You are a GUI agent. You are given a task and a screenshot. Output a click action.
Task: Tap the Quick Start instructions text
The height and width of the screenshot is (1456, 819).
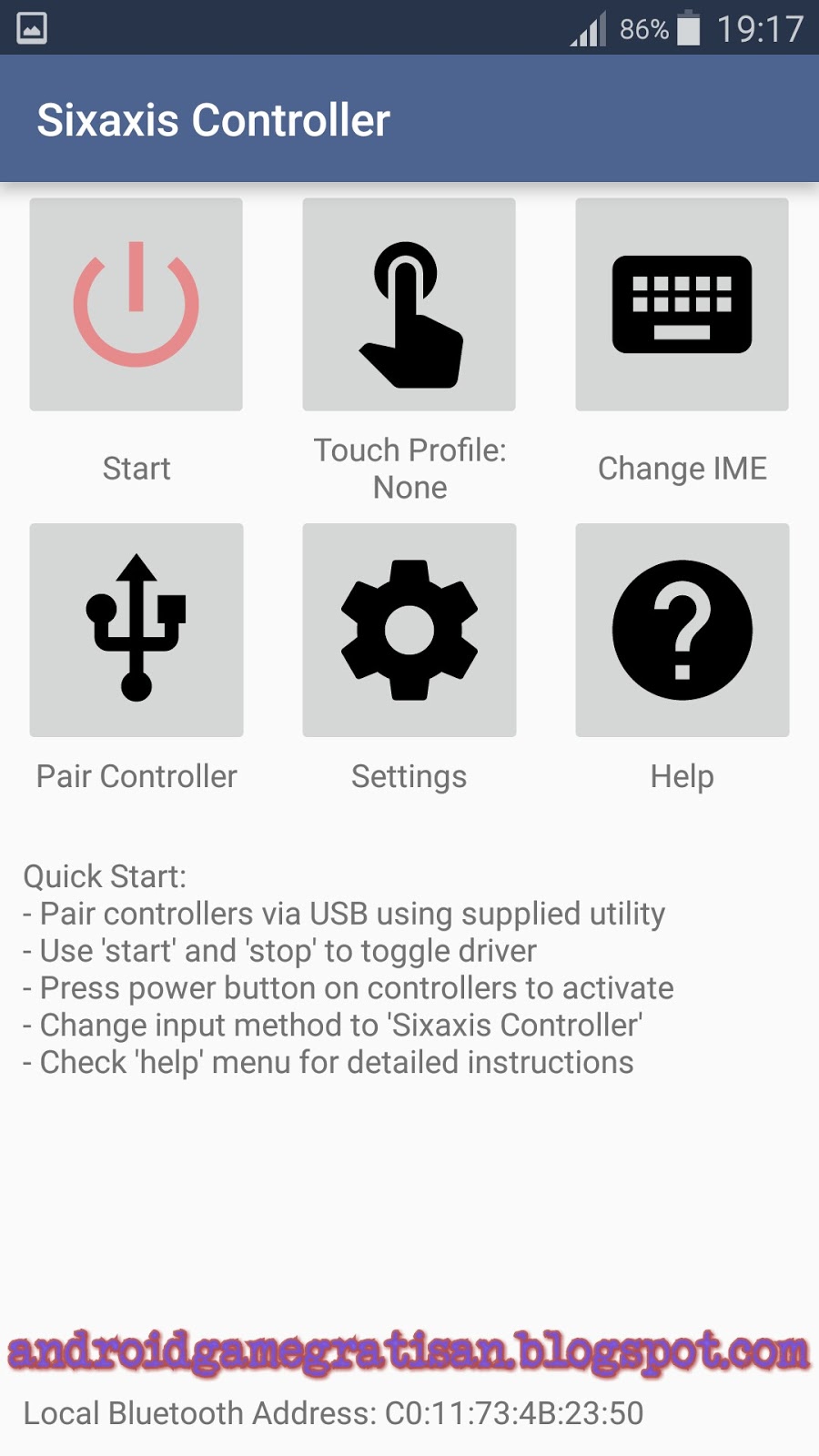[x=346, y=969]
